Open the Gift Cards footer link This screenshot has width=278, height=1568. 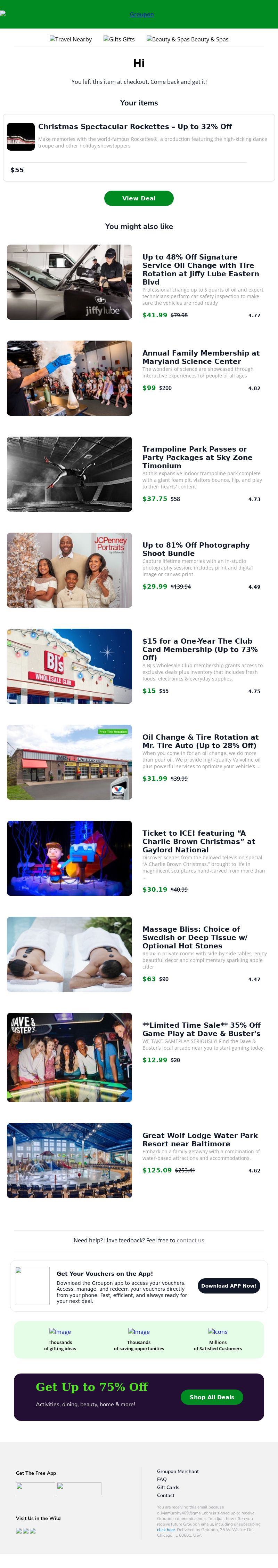(x=168, y=1487)
